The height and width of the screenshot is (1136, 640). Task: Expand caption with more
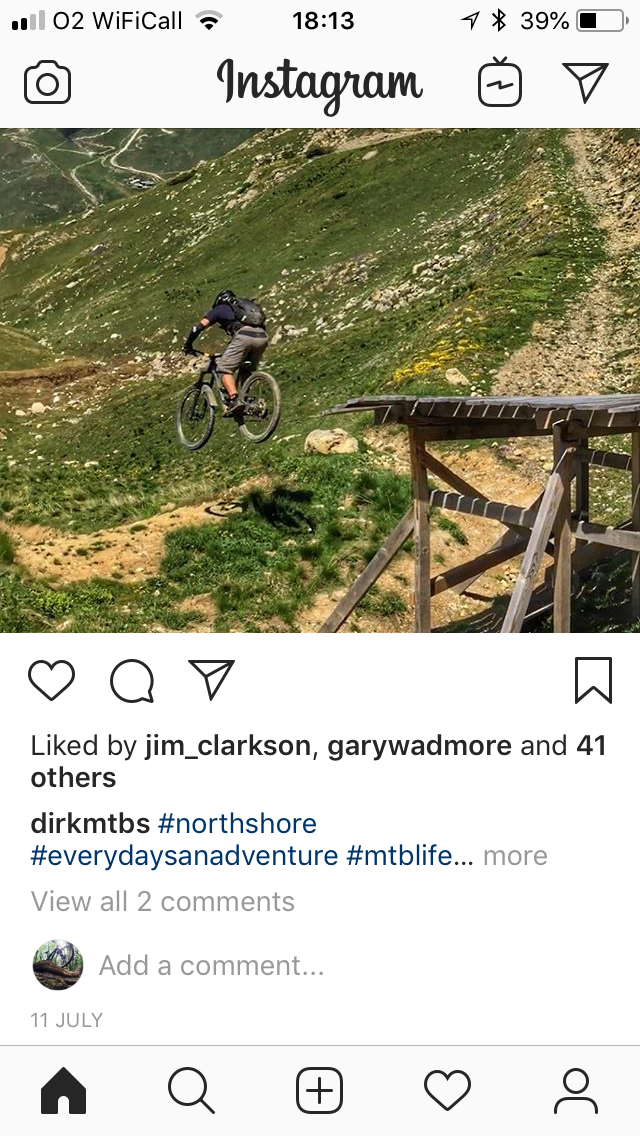[515, 856]
